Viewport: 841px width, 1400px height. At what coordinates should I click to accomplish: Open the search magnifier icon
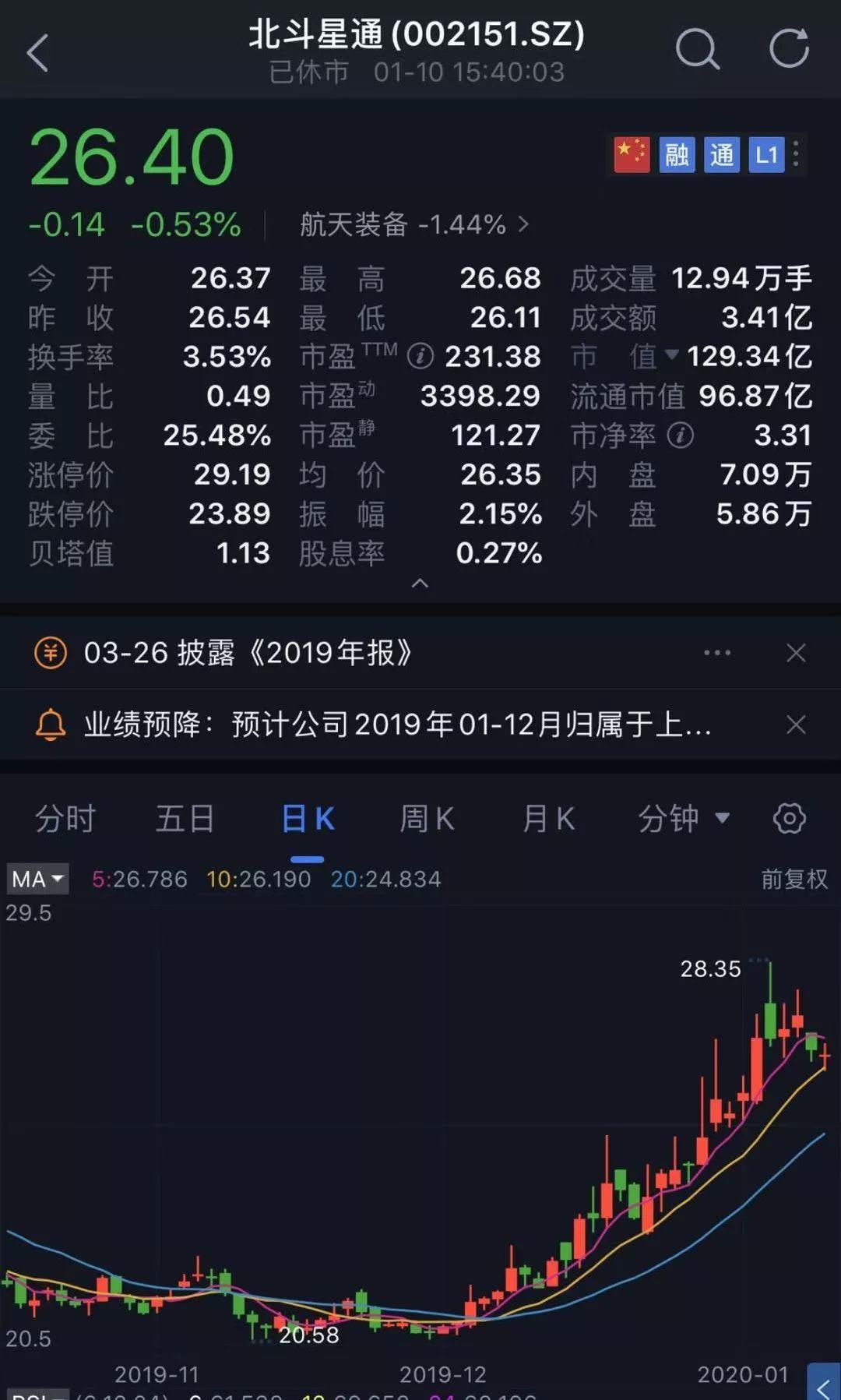697,50
